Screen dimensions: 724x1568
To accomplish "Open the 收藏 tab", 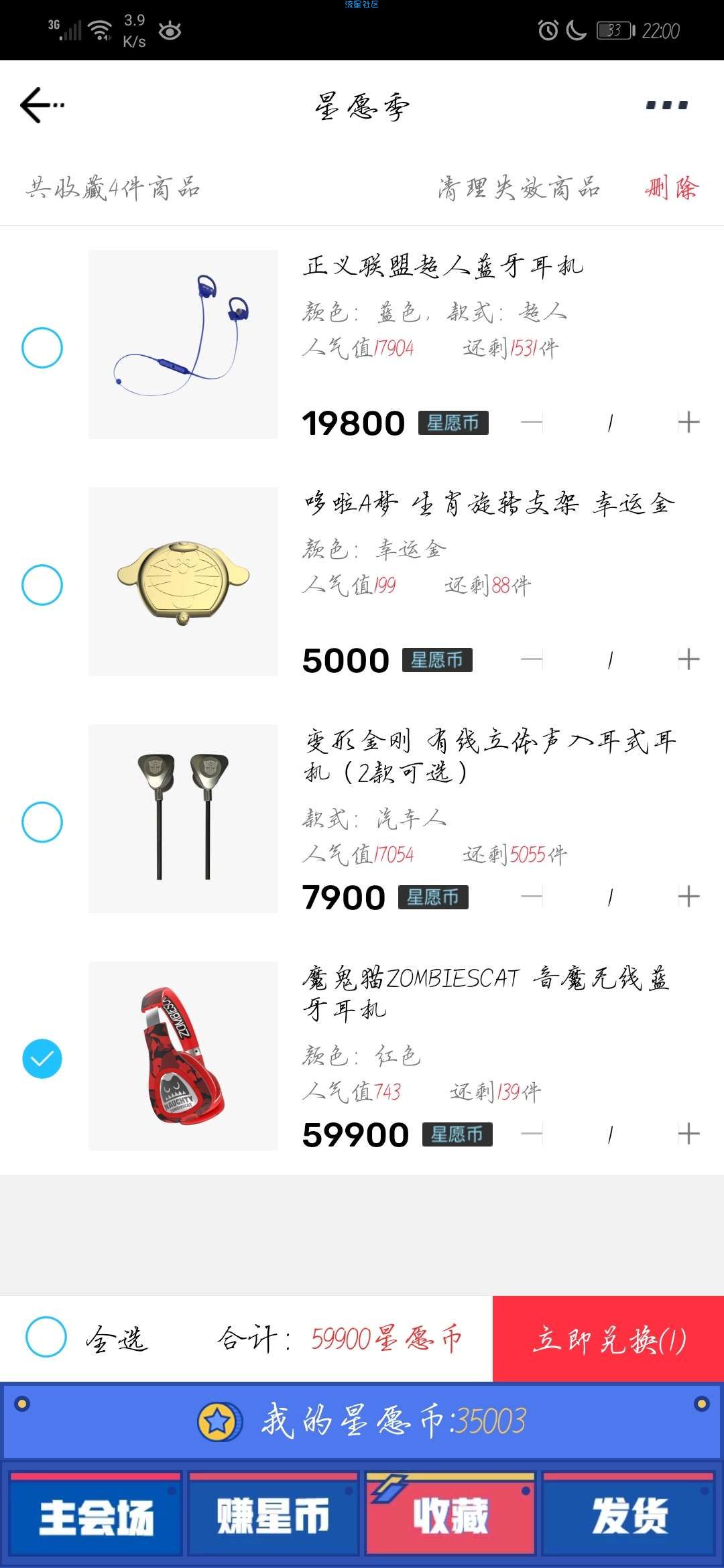I will pyautogui.click(x=450, y=1517).
